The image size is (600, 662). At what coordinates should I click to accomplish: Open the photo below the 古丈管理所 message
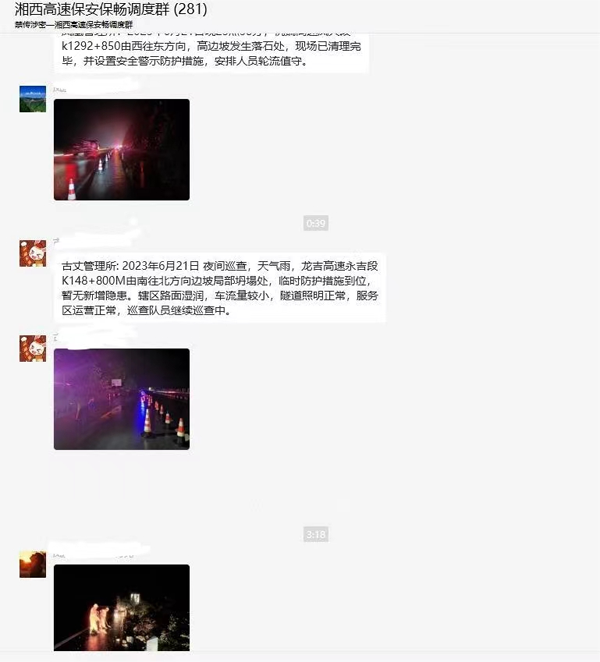point(121,398)
